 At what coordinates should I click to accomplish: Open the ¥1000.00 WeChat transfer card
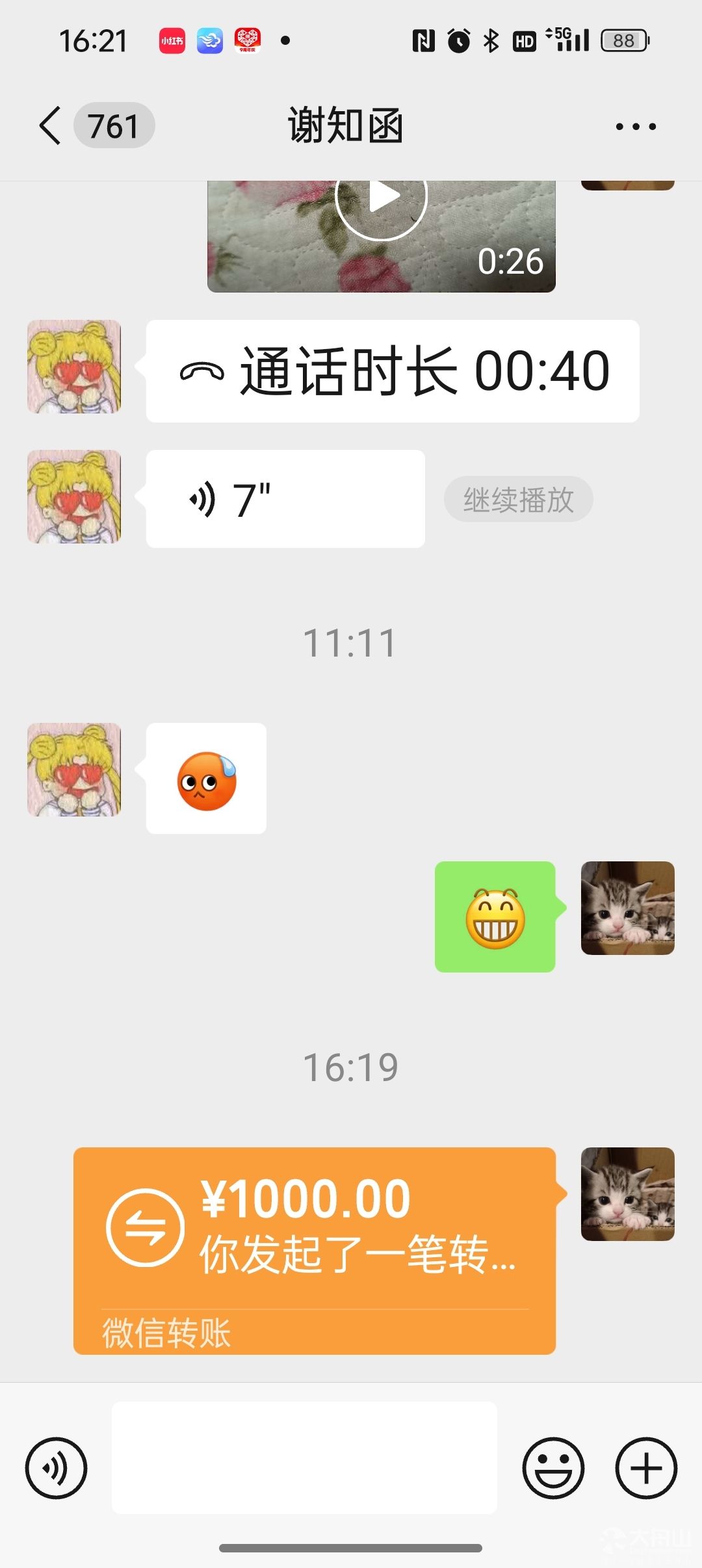click(x=315, y=1251)
